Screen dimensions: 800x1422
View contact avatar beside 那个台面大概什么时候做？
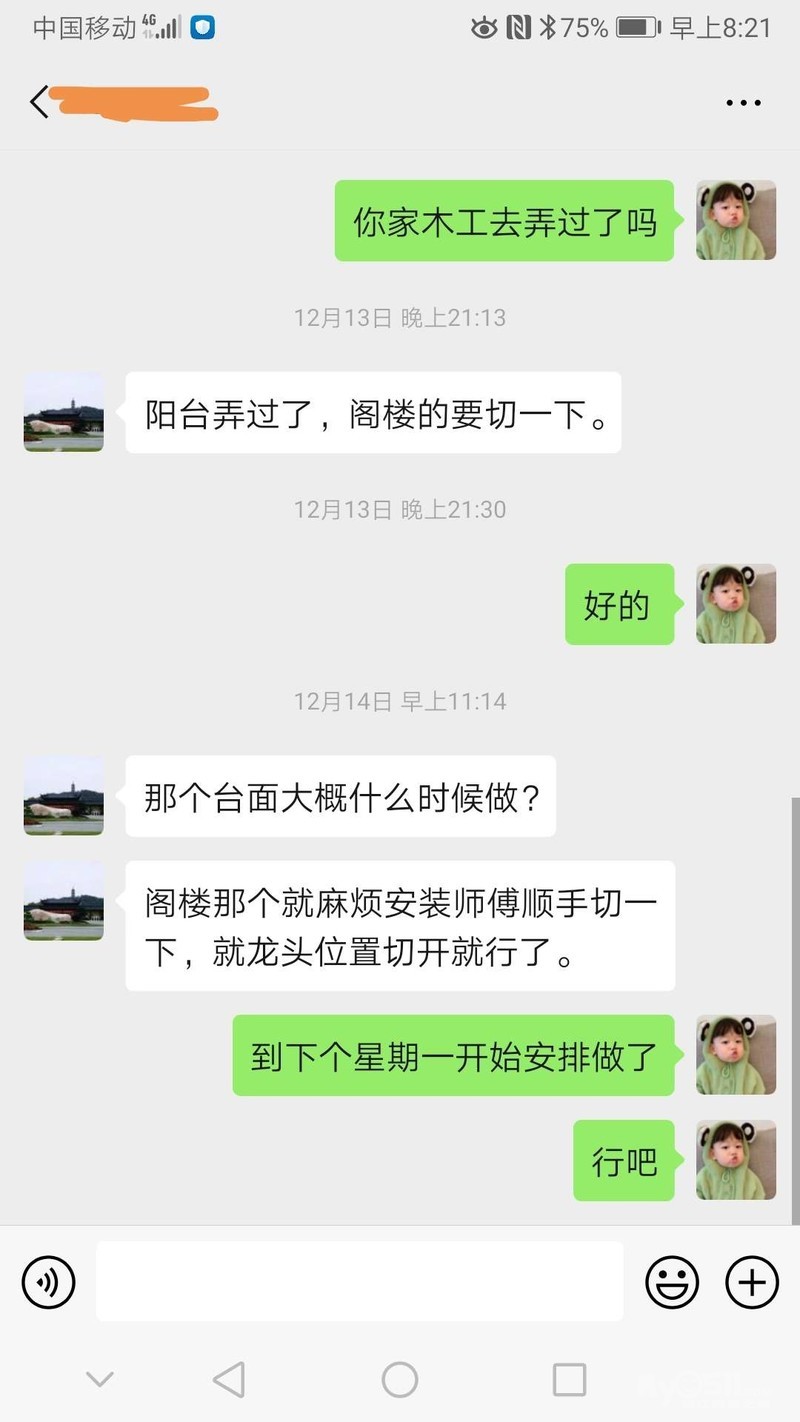pyautogui.click(x=64, y=796)
